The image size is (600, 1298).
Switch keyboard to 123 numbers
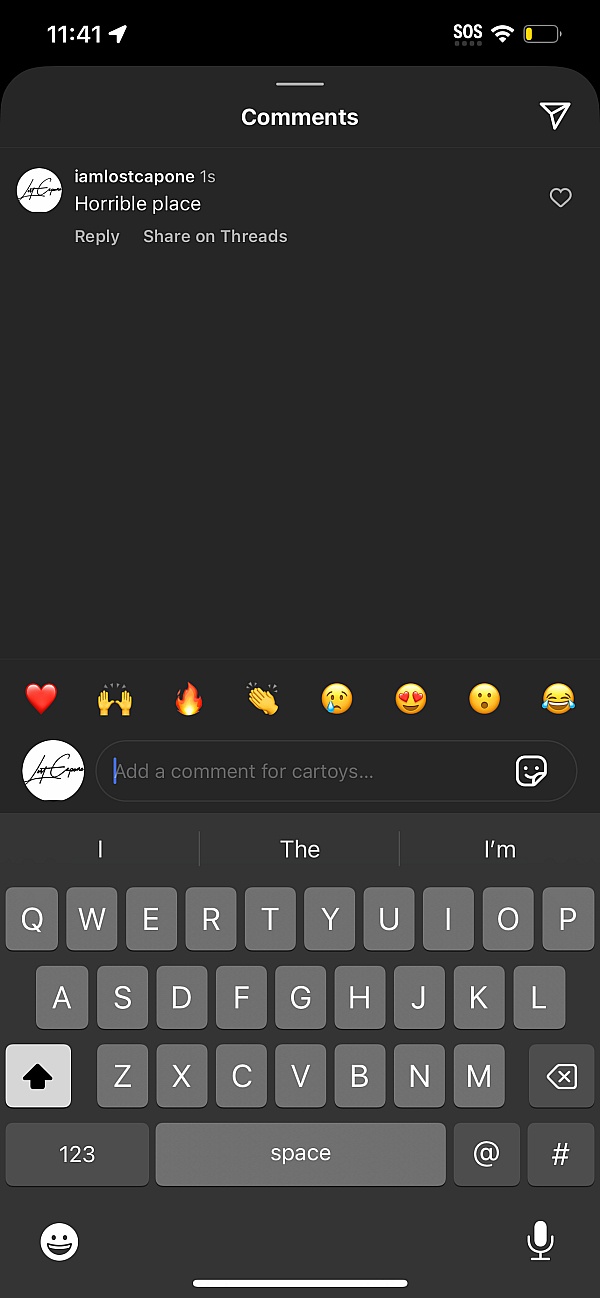click(x=77, y=1154)
